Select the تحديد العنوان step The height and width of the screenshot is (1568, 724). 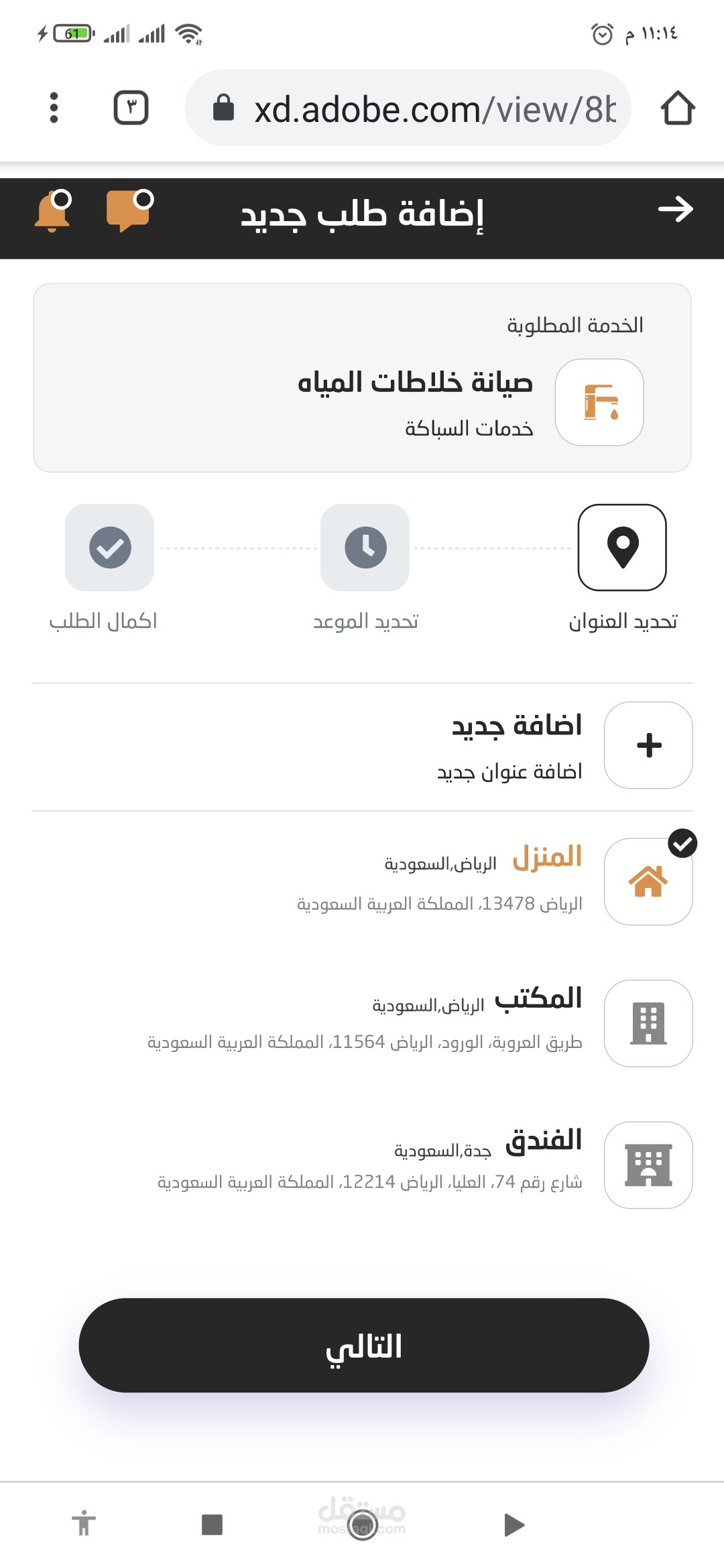(x=622, y=548)
